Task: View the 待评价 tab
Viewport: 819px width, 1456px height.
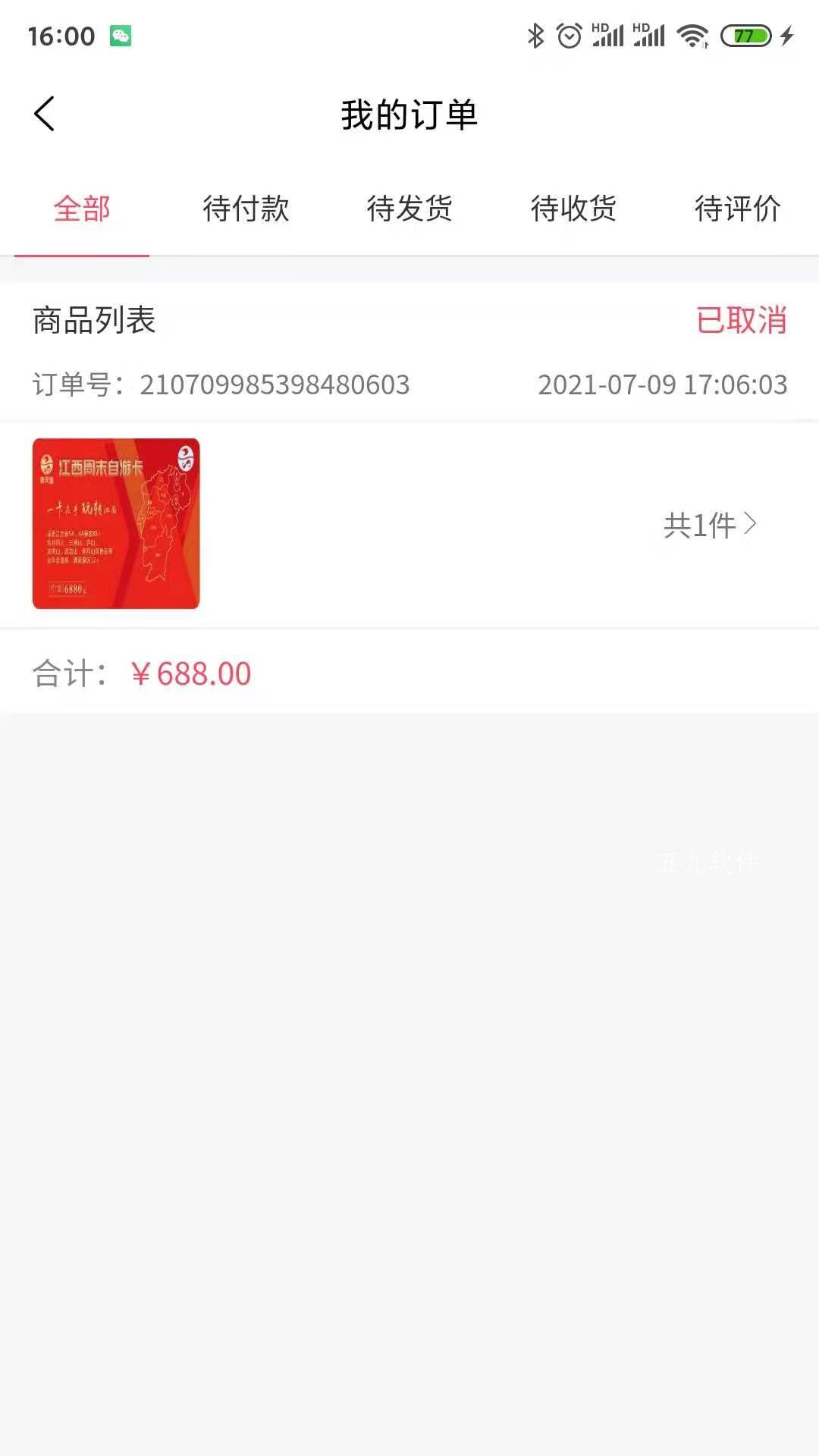Action: point(737,209)
